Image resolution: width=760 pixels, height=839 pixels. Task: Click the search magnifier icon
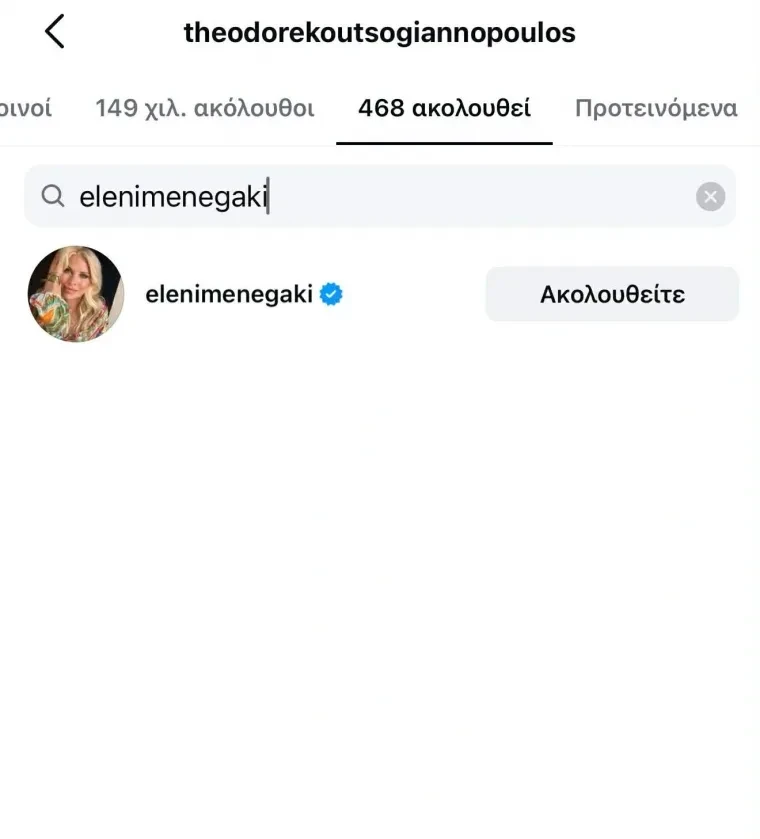(x=53, y=196)
